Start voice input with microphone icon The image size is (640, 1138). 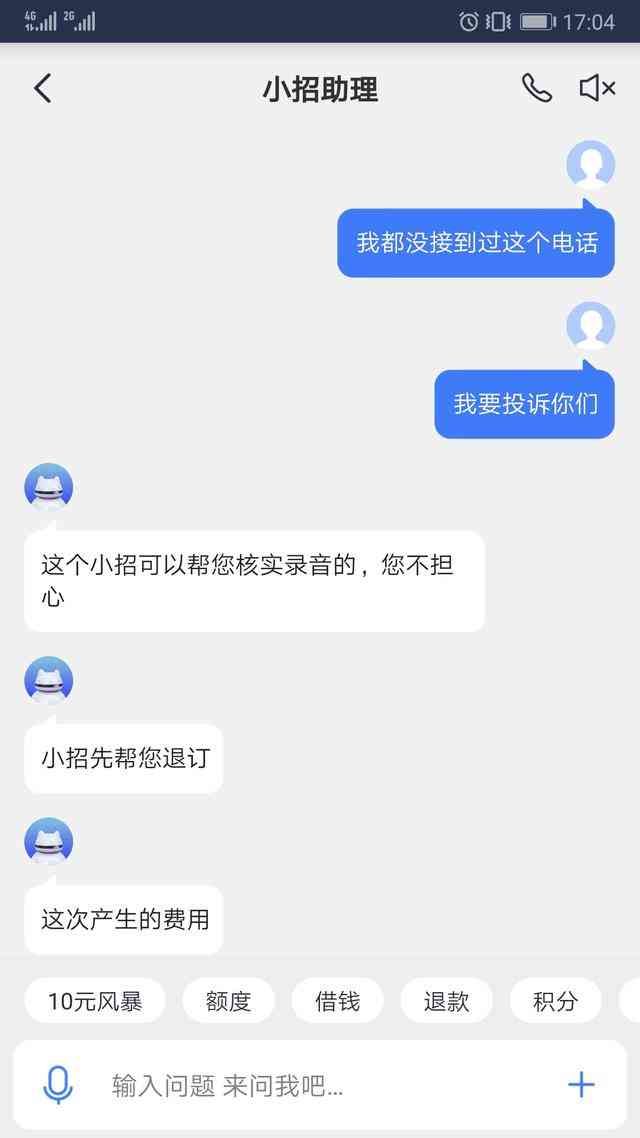pyautogui.click(x=58, y=1085)
